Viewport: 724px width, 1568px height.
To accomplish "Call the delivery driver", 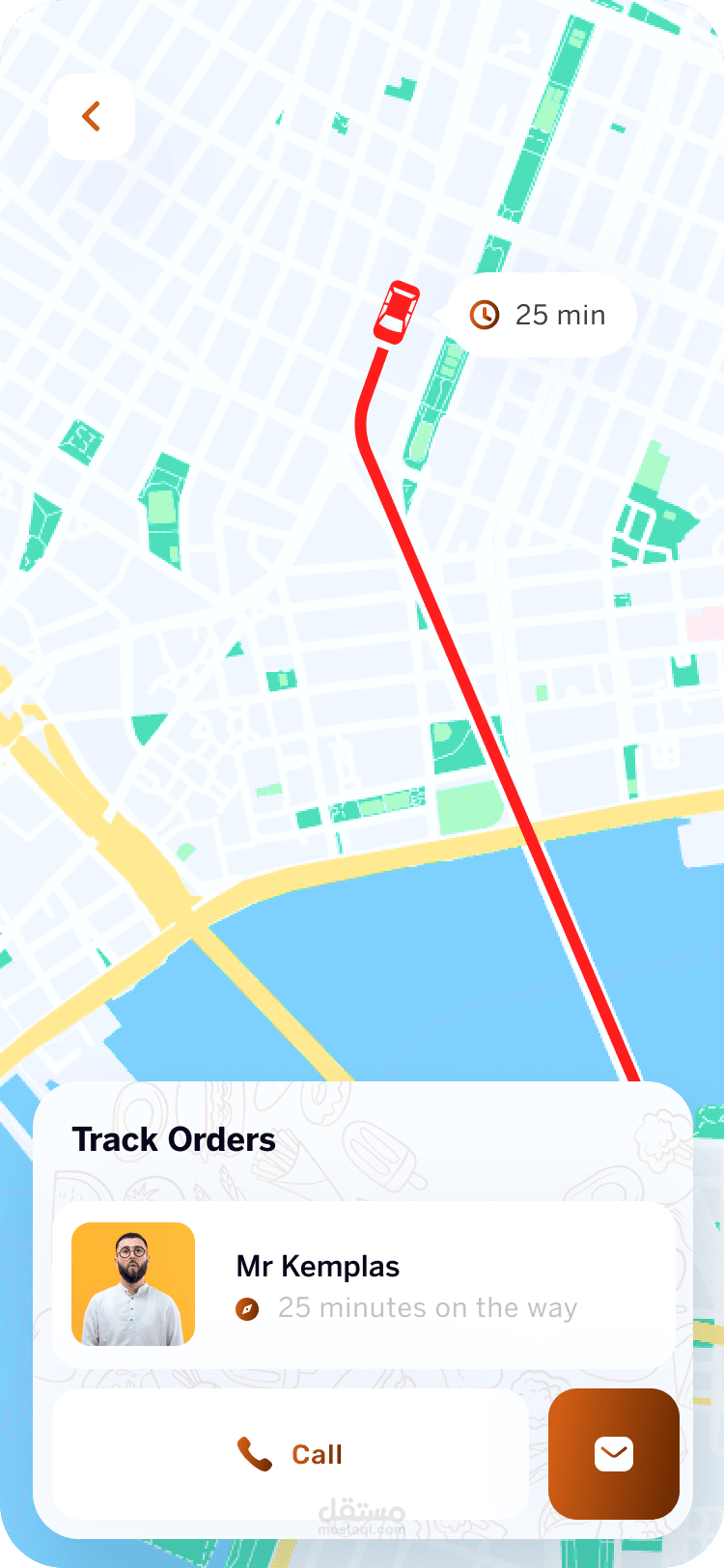I will tap(290, 1454).
